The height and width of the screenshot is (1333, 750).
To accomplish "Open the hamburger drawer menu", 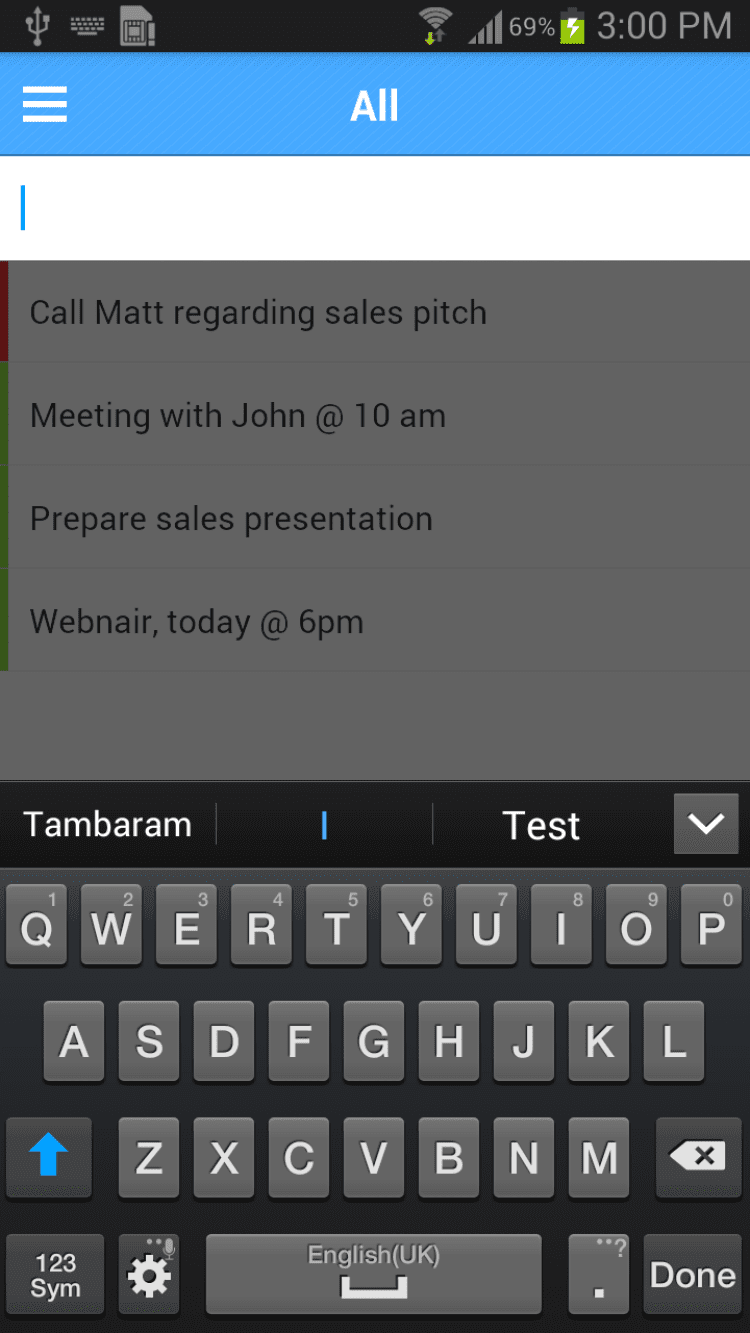I will click(45, 104).
